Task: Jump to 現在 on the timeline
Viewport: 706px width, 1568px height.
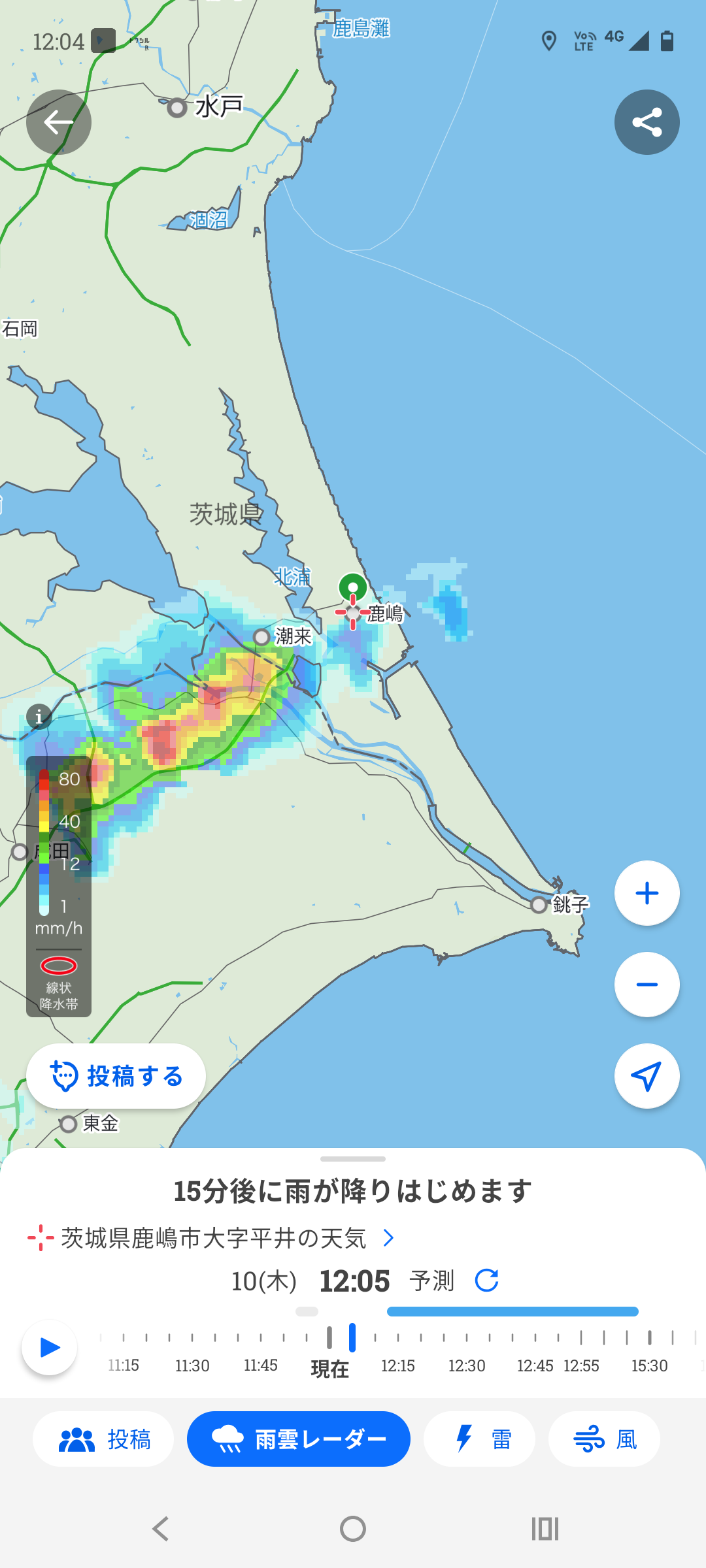Action: coord(329,1339)
